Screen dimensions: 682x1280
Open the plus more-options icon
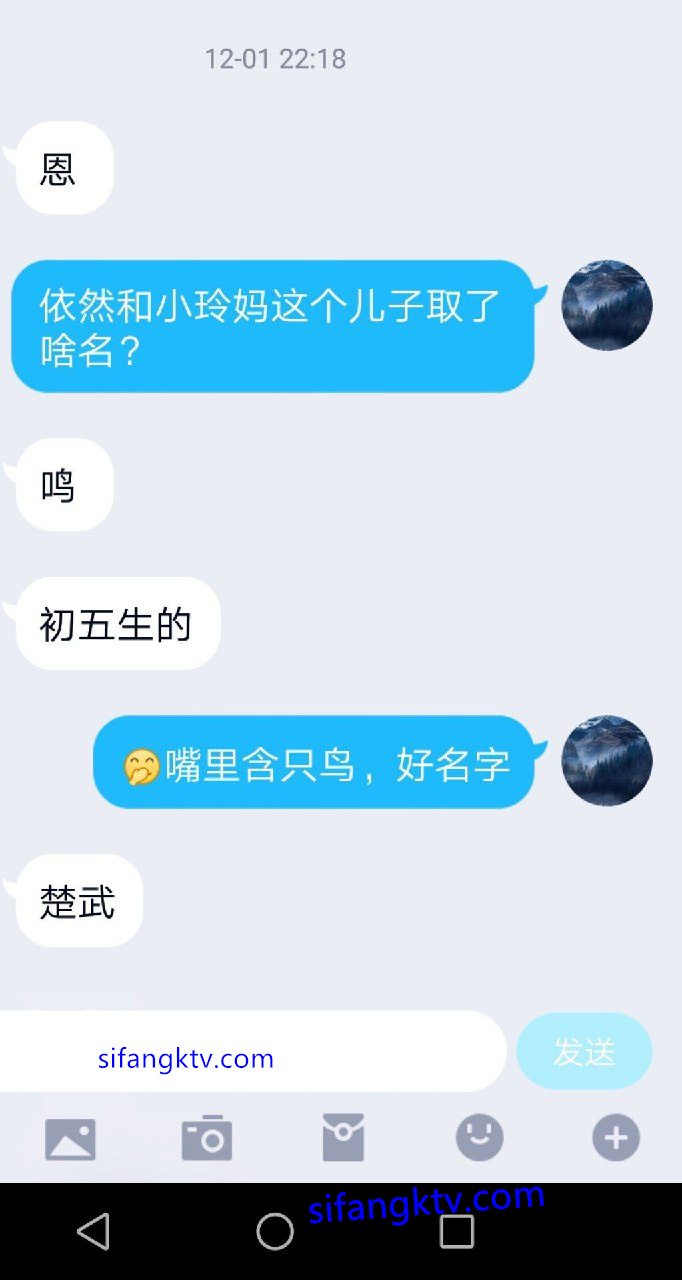[x=616, y=1138]
